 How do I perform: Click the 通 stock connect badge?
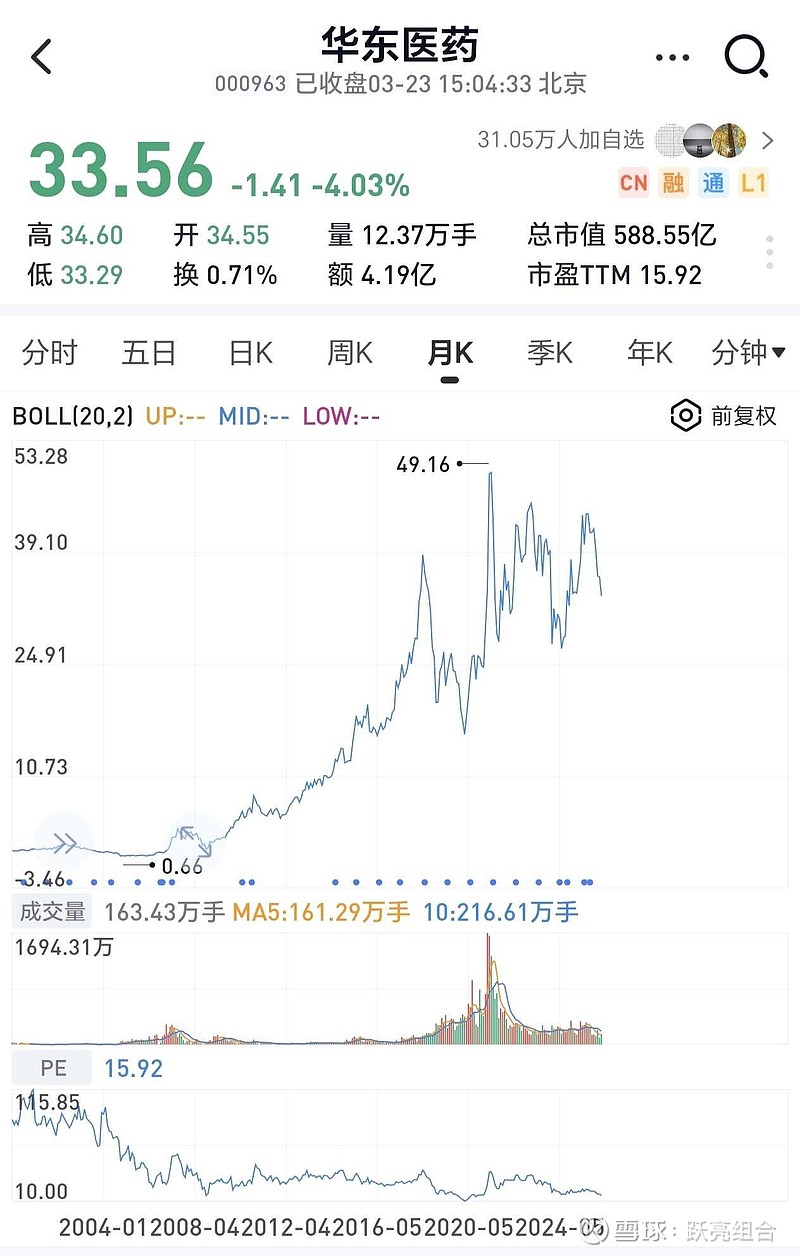point(714,183)
